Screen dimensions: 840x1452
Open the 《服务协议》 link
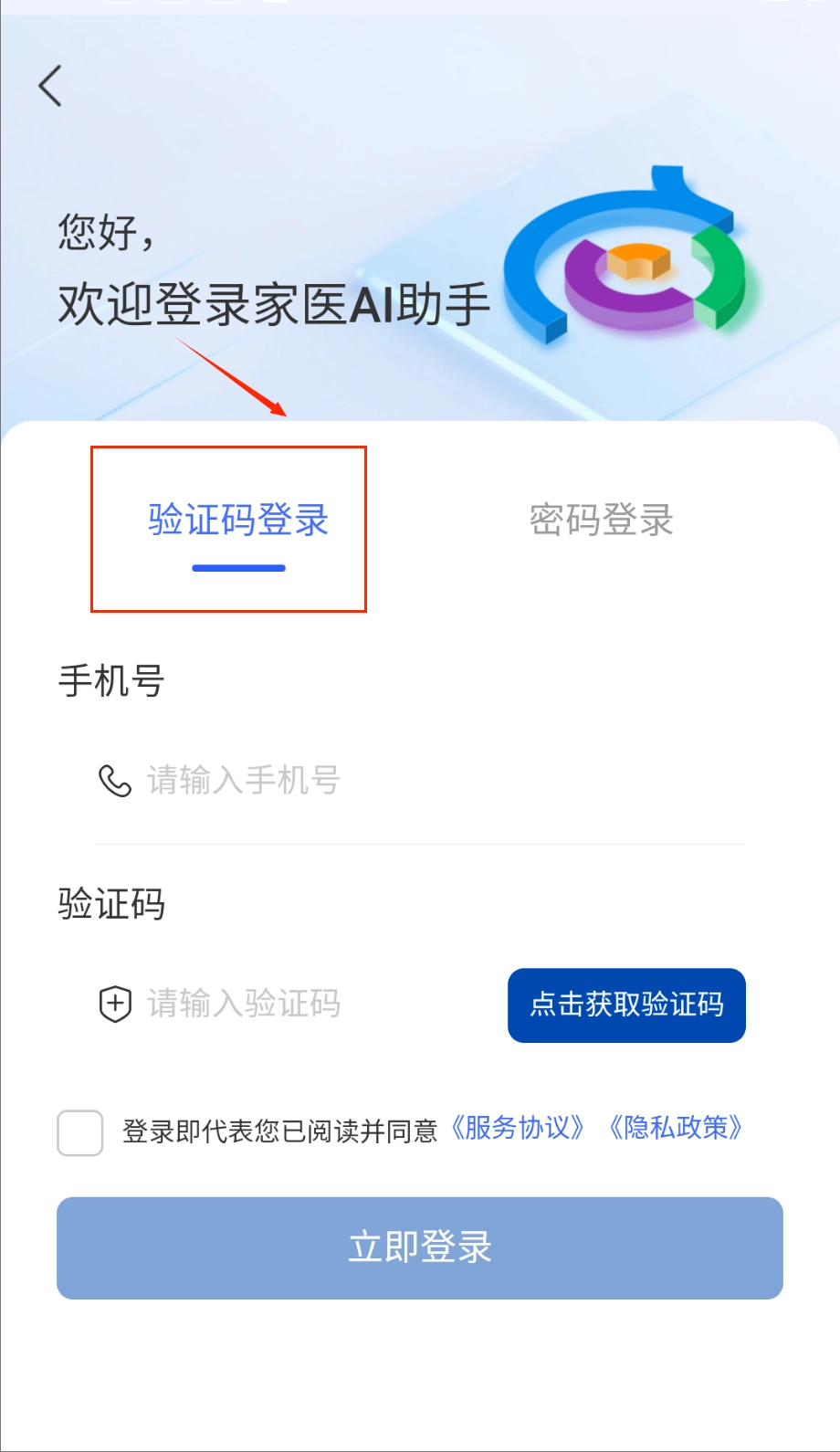click(518, 1129)
